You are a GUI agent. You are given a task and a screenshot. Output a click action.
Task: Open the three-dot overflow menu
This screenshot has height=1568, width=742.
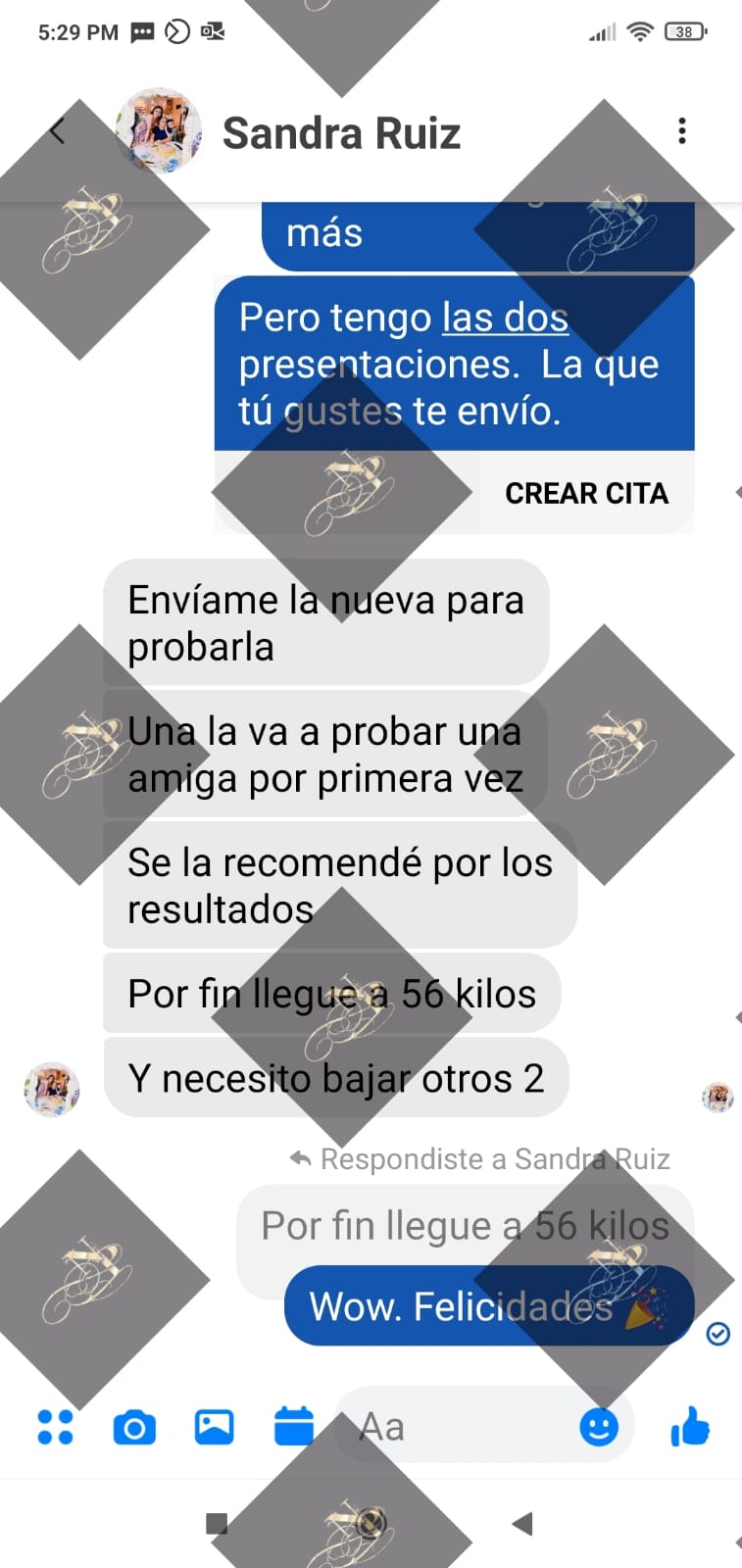pos(682,131)
